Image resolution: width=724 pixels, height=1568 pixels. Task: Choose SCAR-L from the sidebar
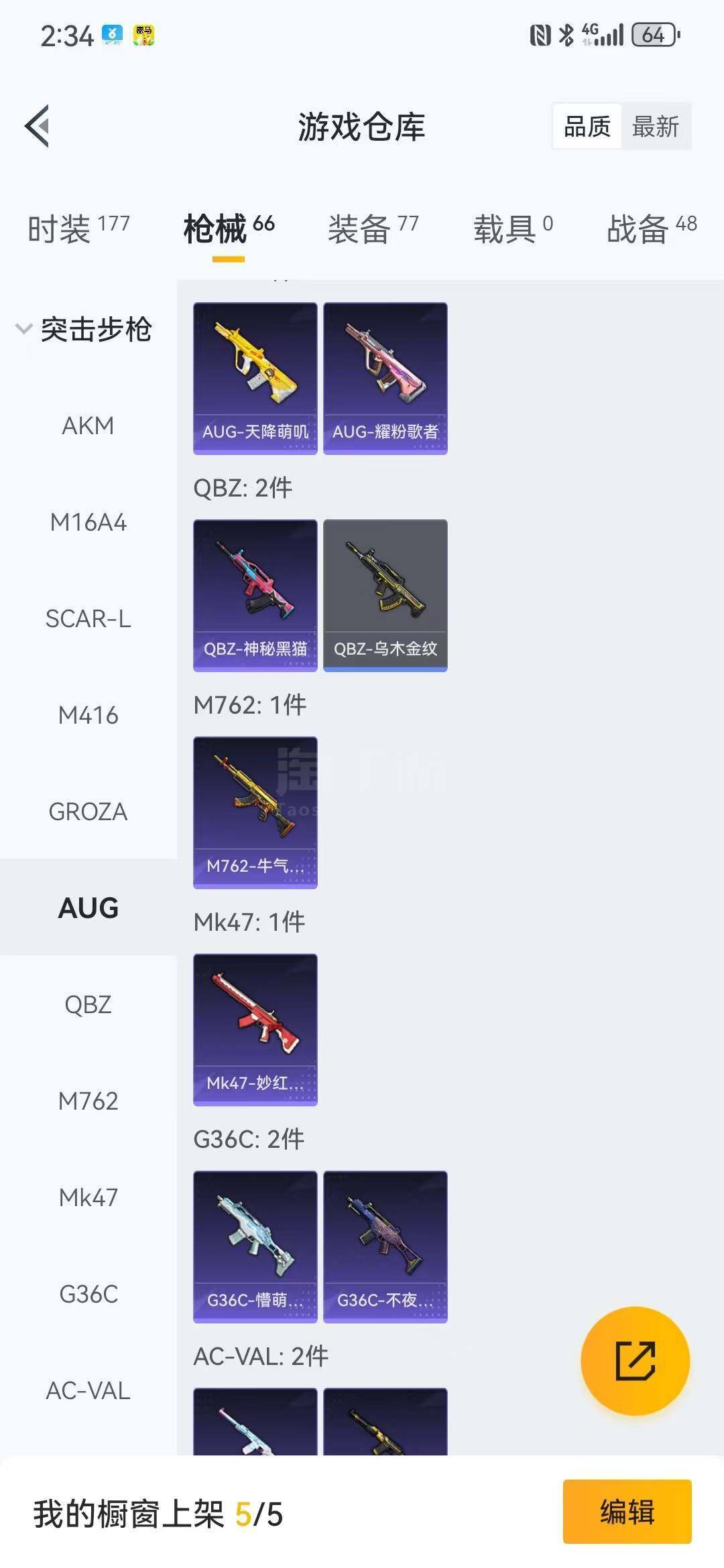[88, 618]
